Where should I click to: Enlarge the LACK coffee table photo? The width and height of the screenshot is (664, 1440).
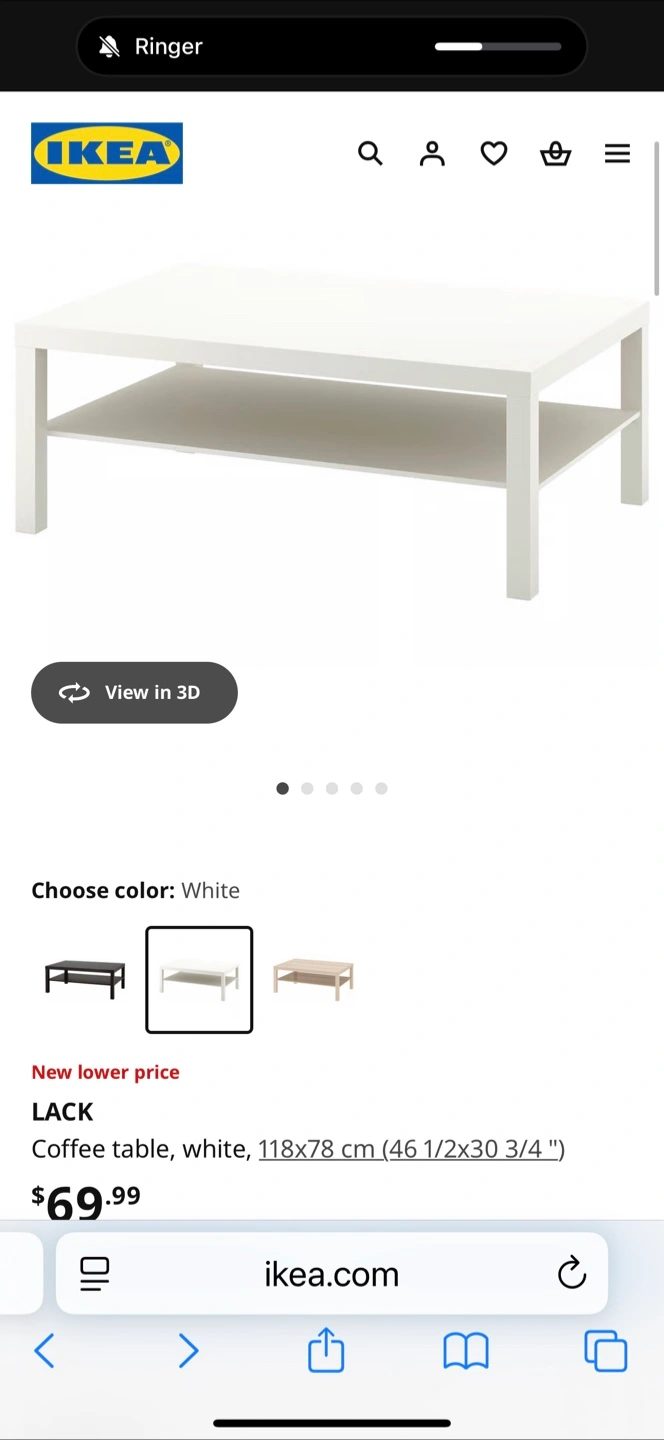tap(332, 430)
